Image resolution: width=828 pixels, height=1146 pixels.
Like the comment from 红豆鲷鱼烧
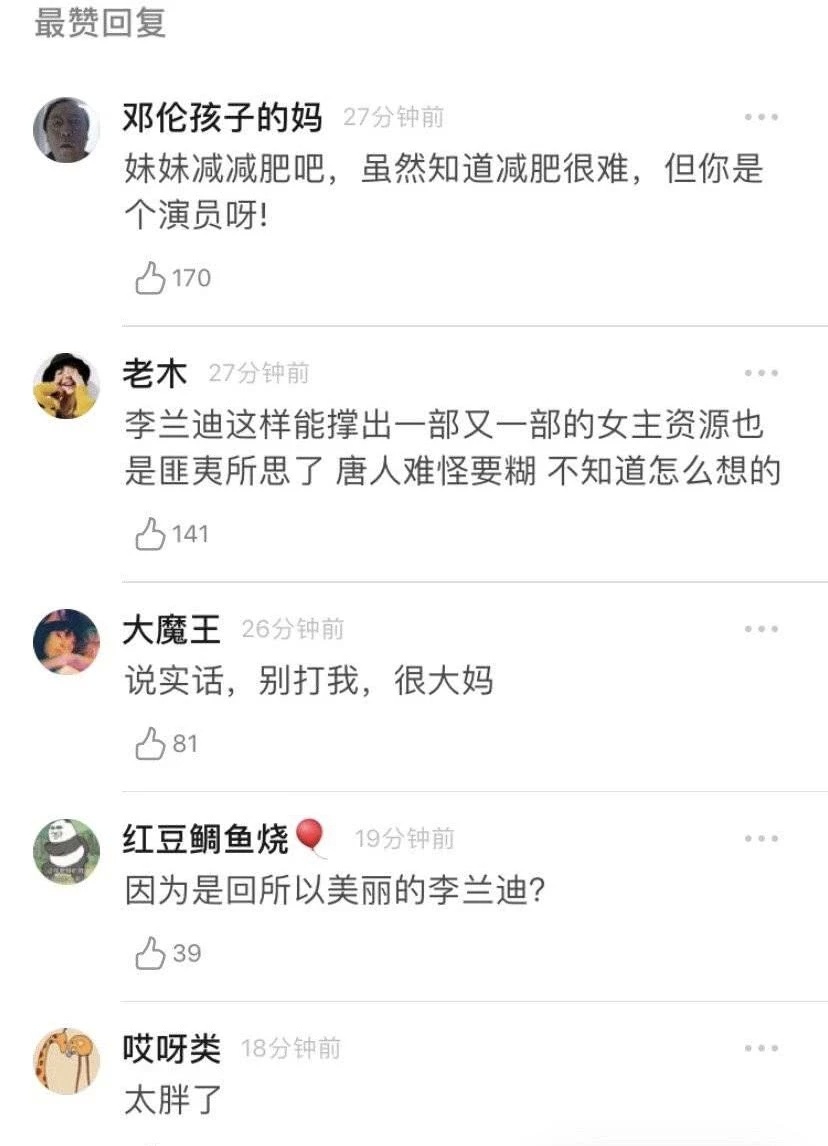[x=151, y=954]
